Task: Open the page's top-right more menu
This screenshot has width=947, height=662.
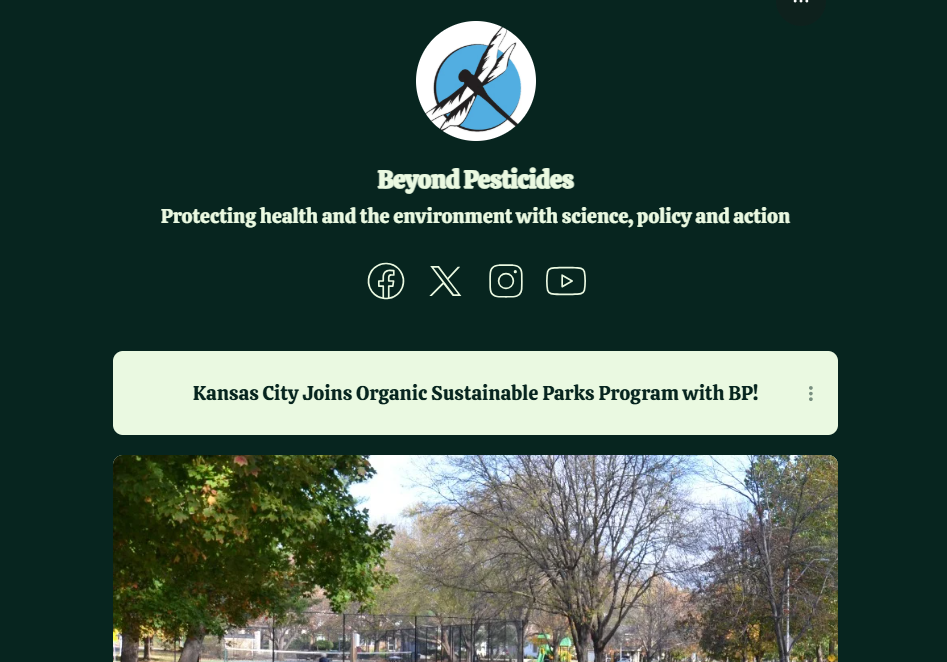Action: coord(800,5)
